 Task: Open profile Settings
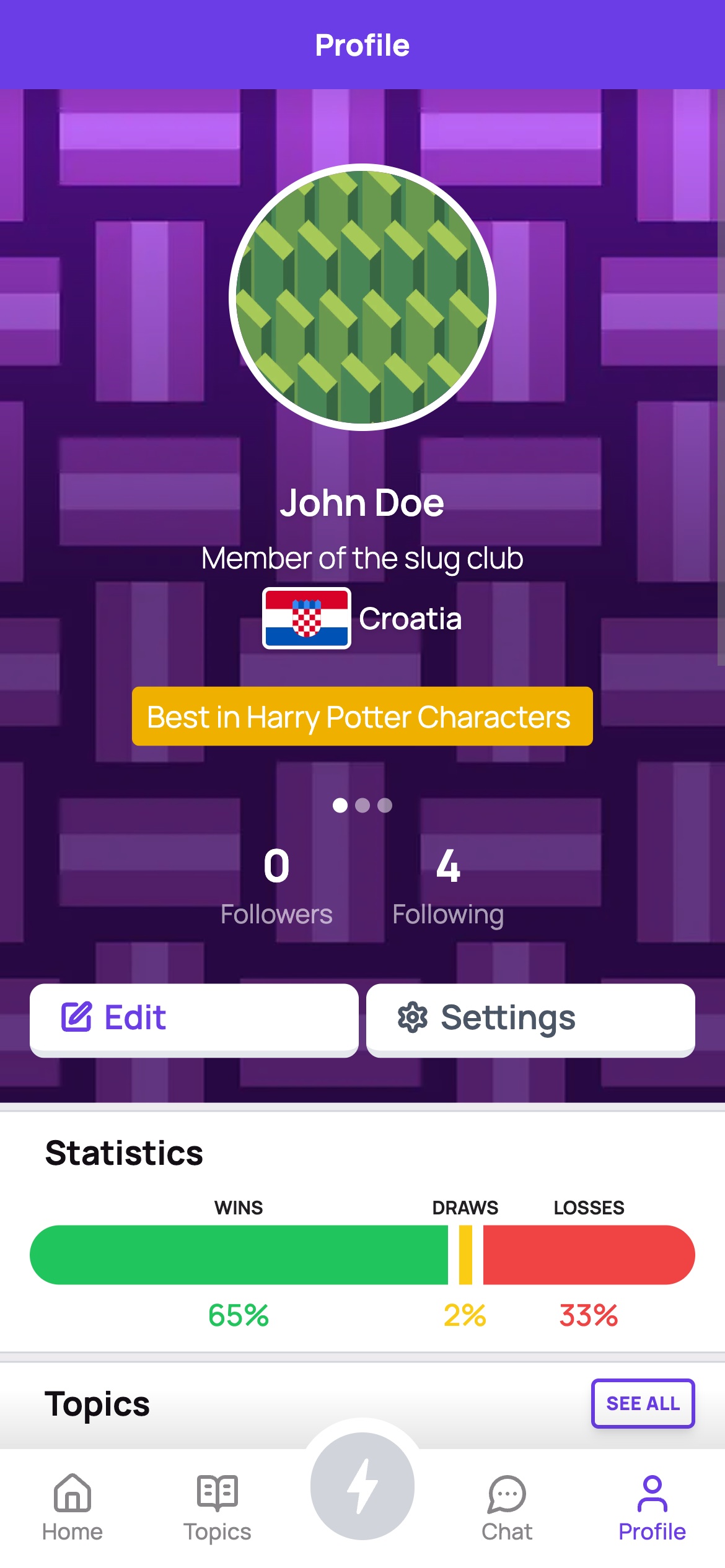[530, 1019]
